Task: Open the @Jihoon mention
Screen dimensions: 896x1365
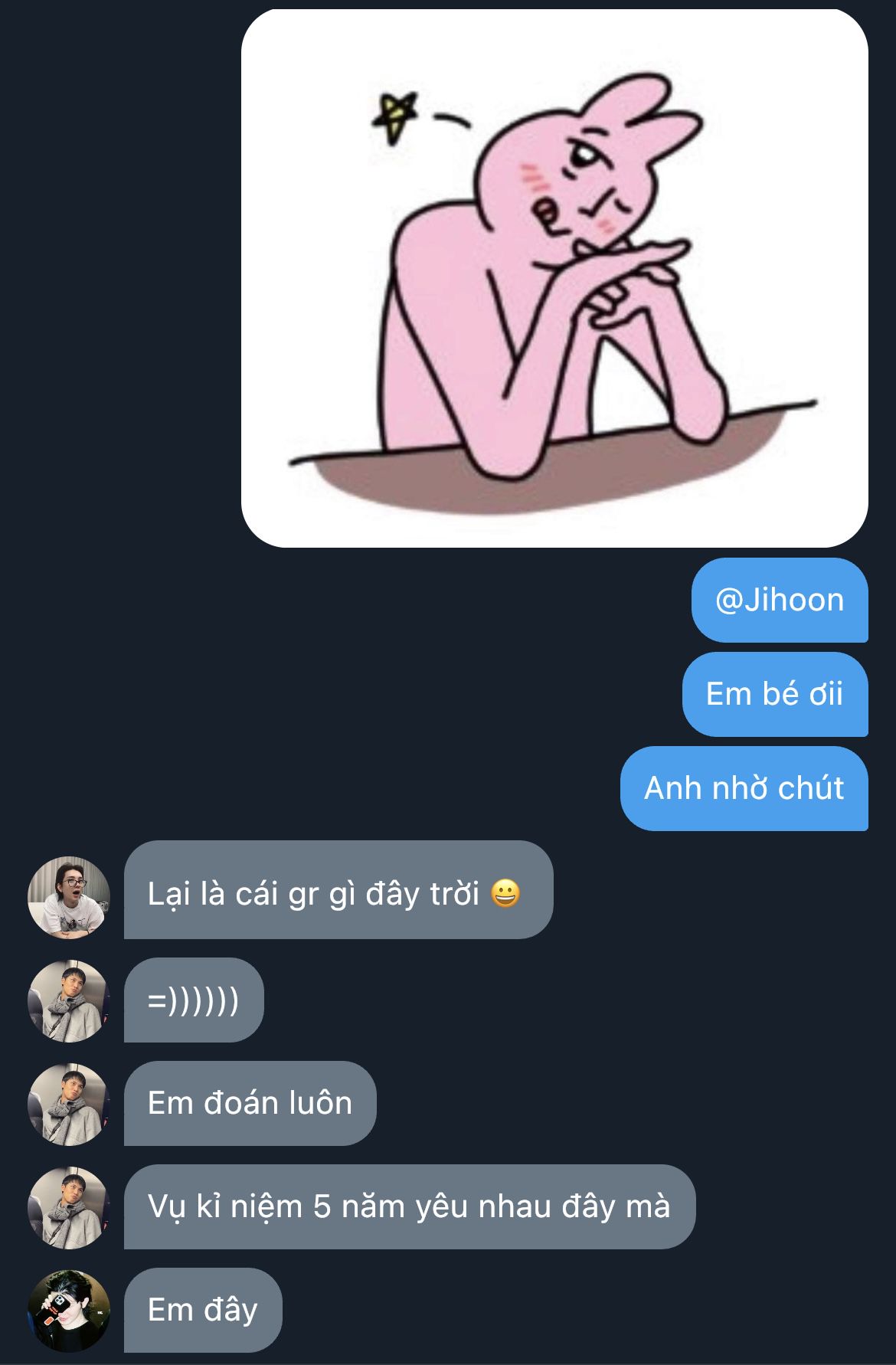Action: click(779, 600)
